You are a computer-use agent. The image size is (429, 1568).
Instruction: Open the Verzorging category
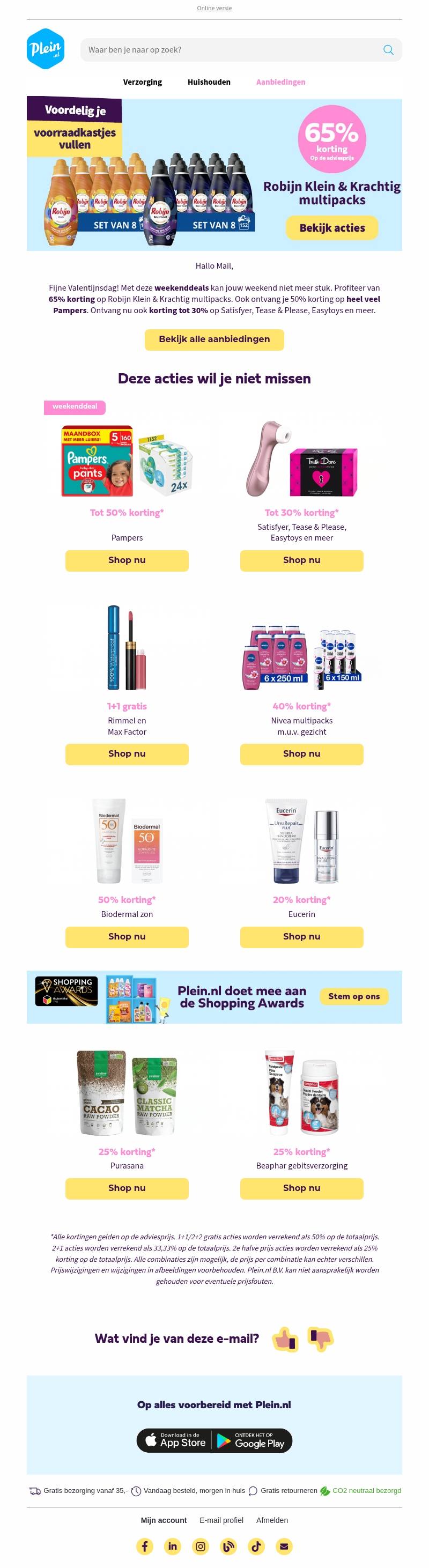[x=143, y=82]
